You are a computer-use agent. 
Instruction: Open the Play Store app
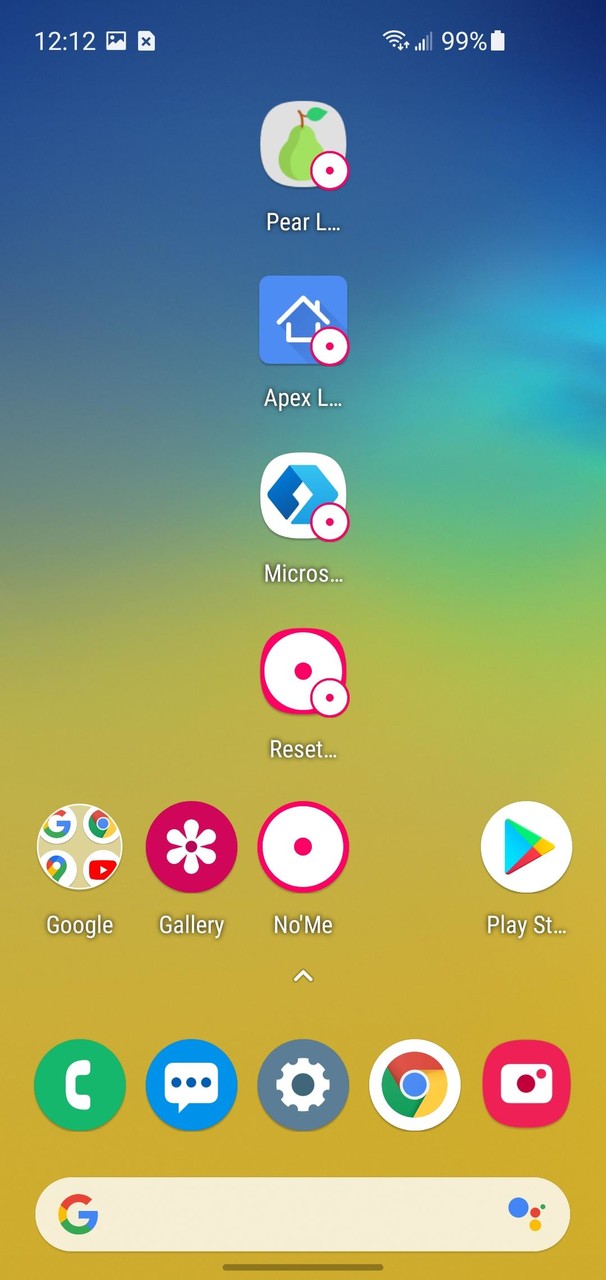pos(526,847)
